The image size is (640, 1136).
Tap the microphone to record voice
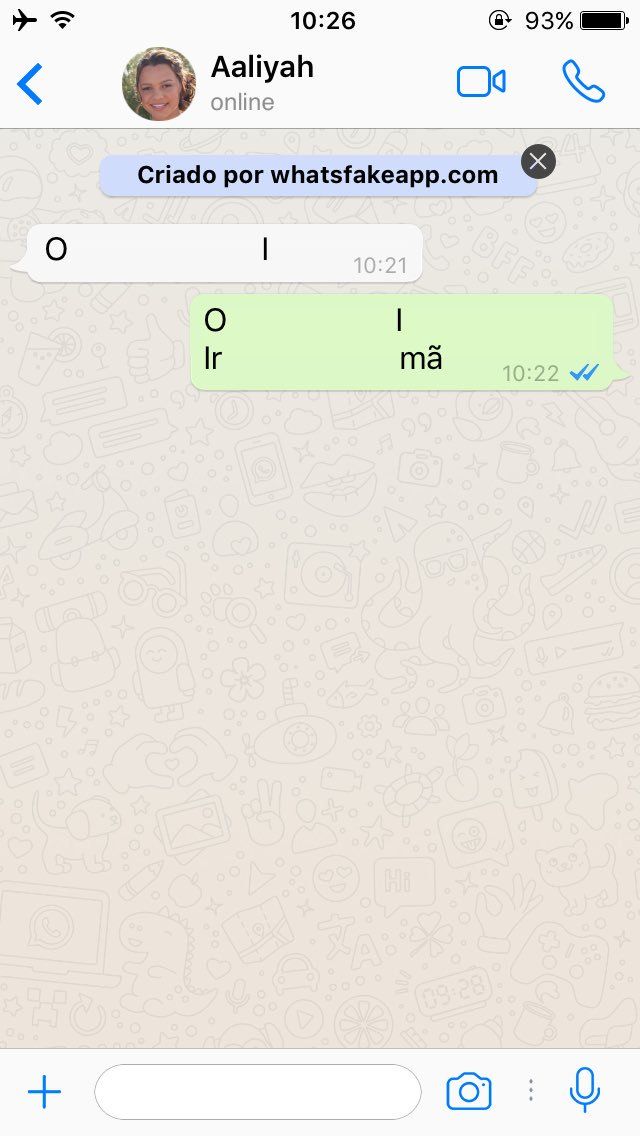584,1090
